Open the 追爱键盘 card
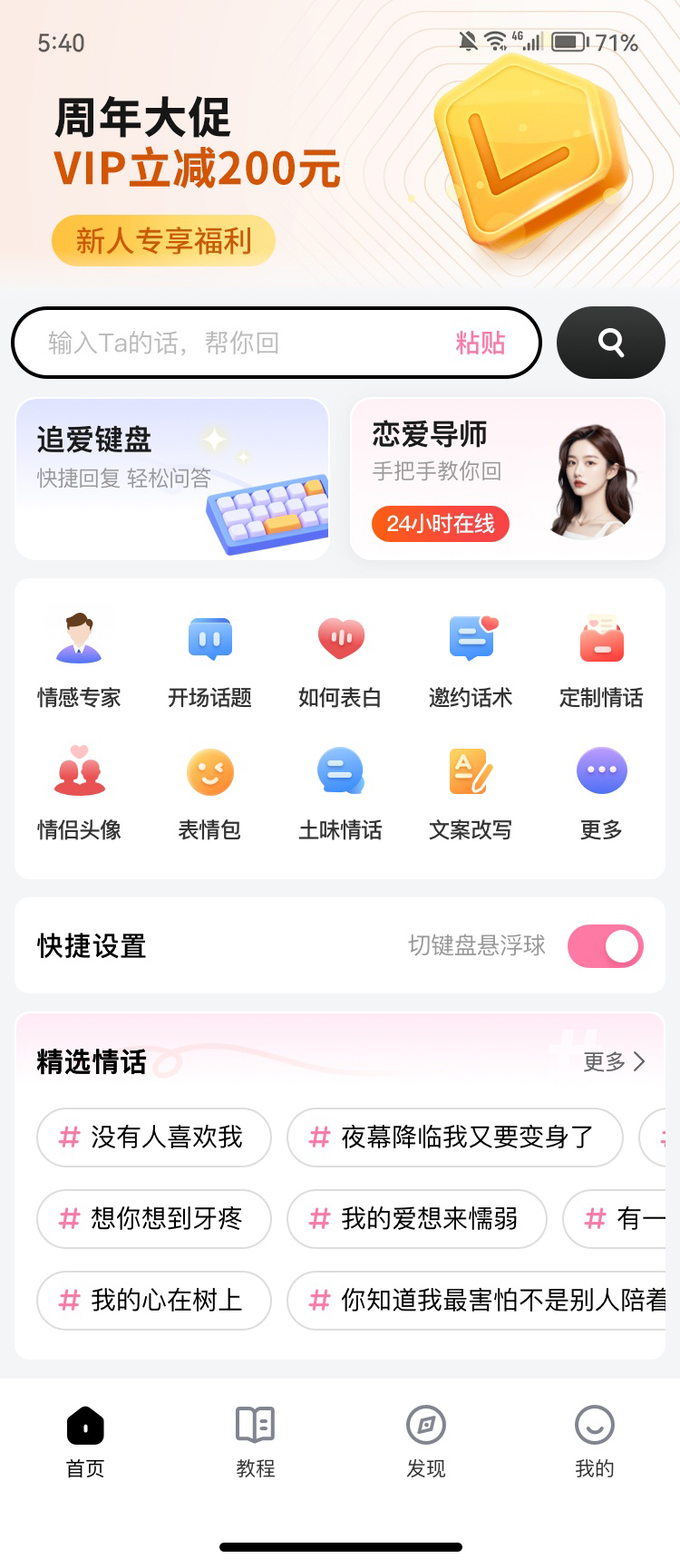Screen dimensions: 680x1568 tap(172, 479)
